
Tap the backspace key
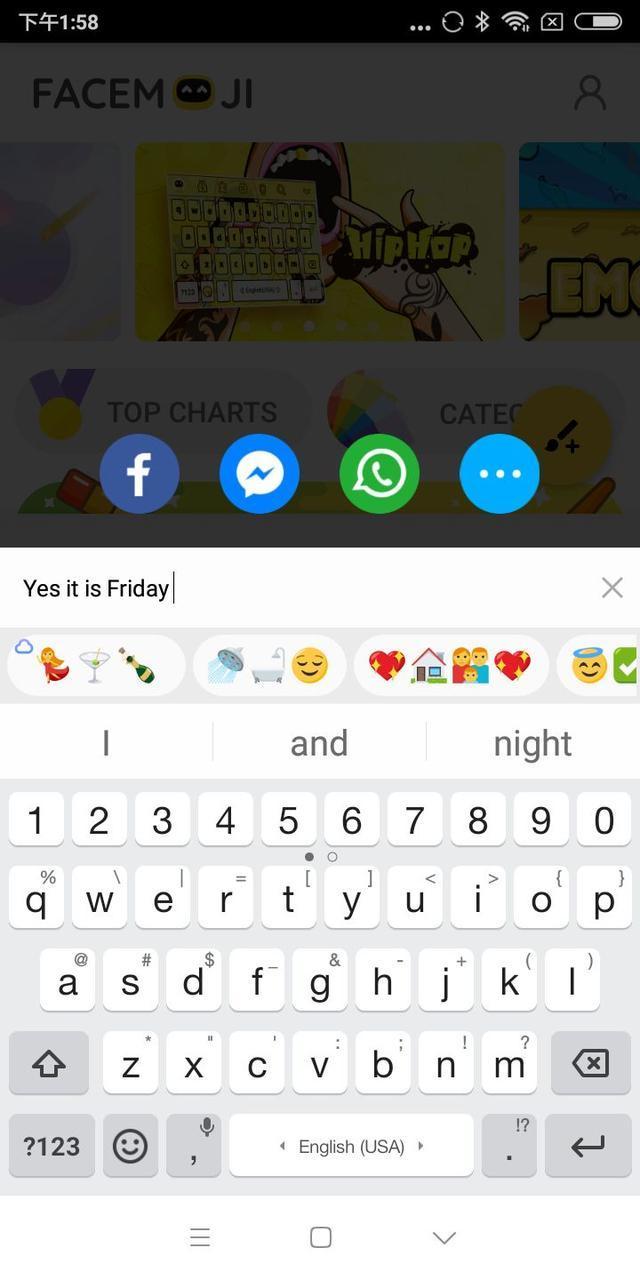pyautogui.click(x=590, y=1064)
